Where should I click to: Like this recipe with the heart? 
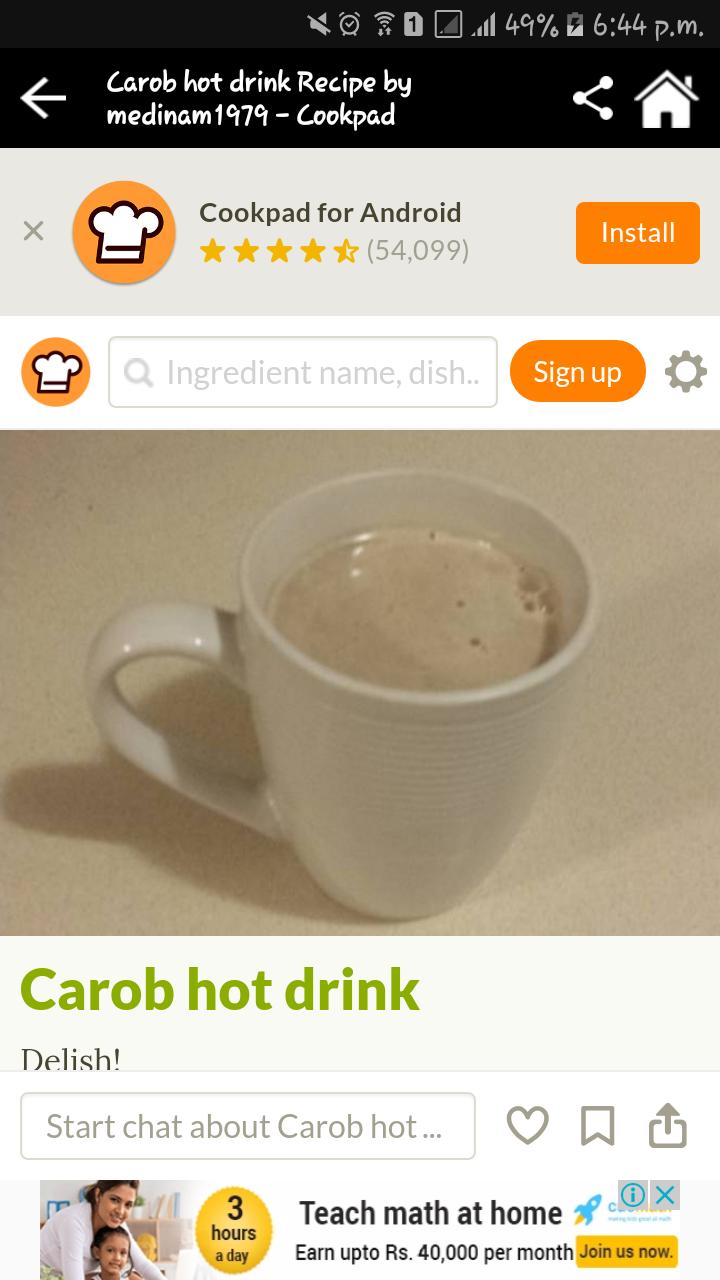tap(527, 1126)
